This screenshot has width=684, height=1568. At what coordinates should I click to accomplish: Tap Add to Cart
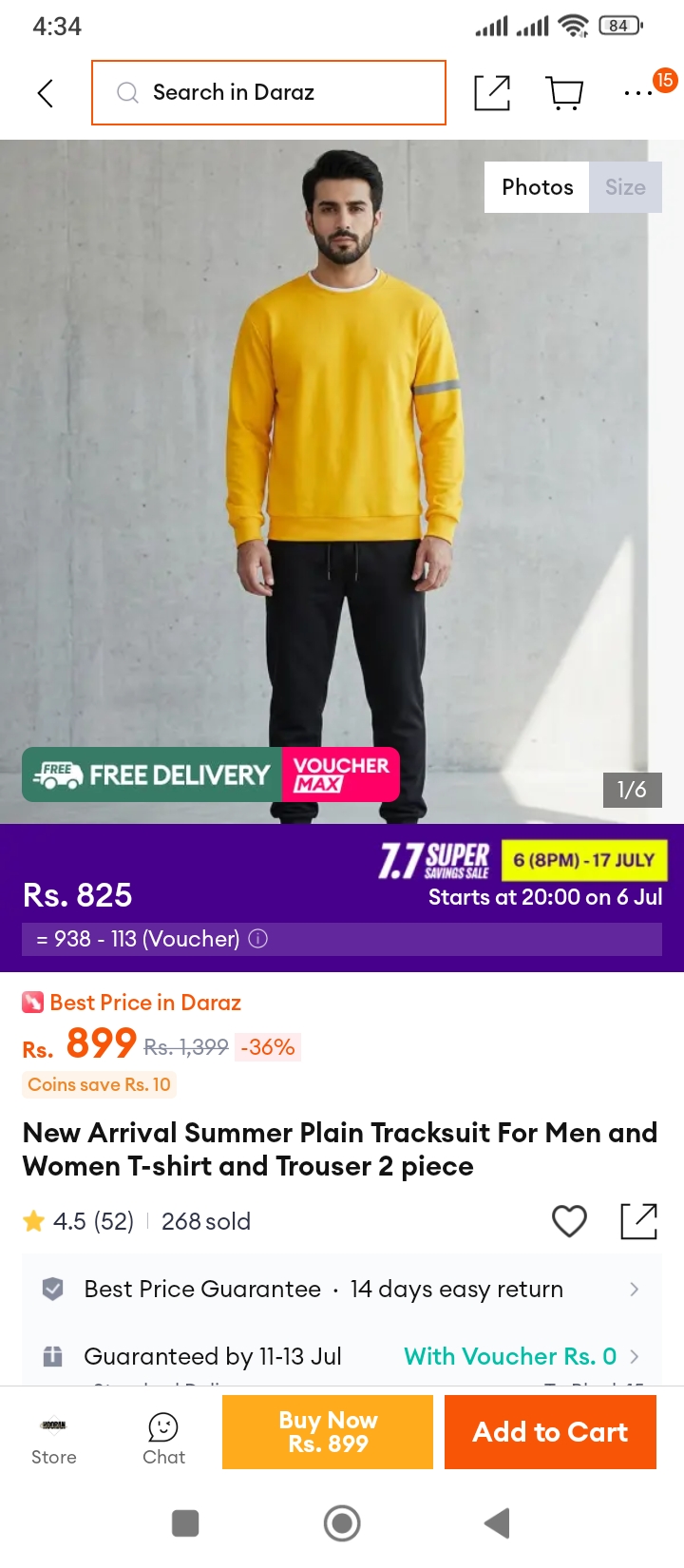pos(550,1432)
